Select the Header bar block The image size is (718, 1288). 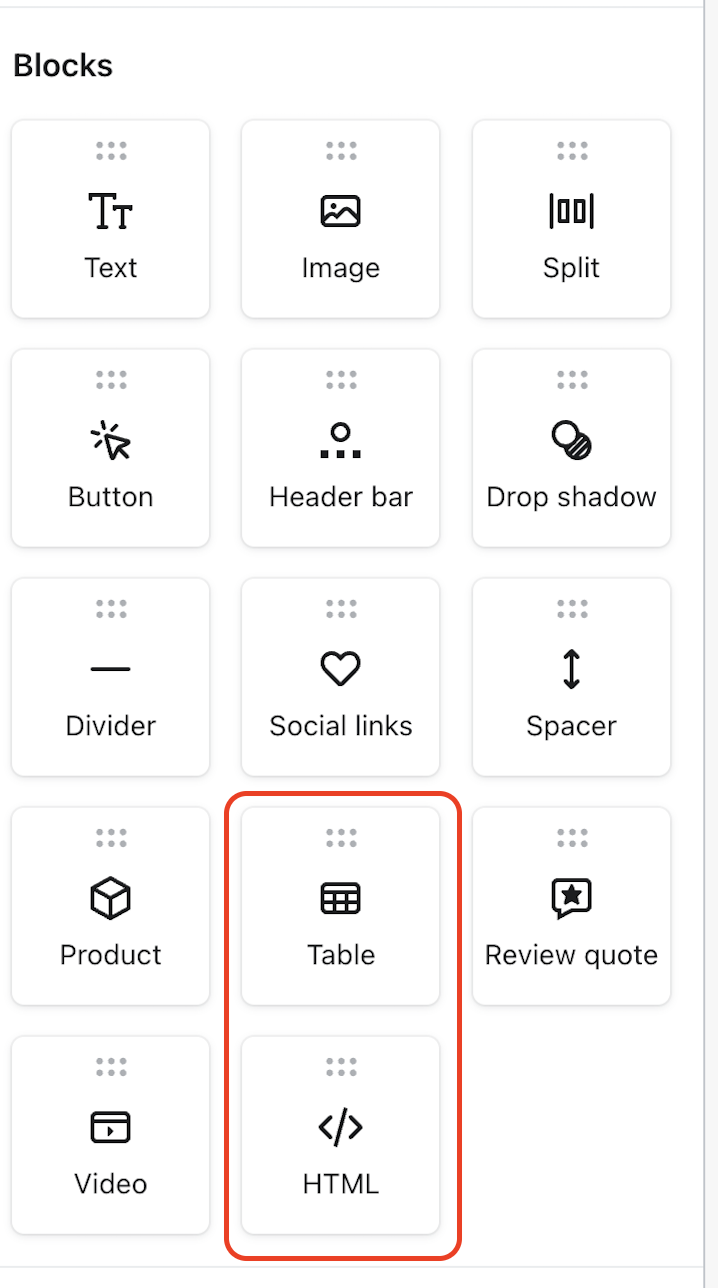pyautogui.click(x=341, y=448)
